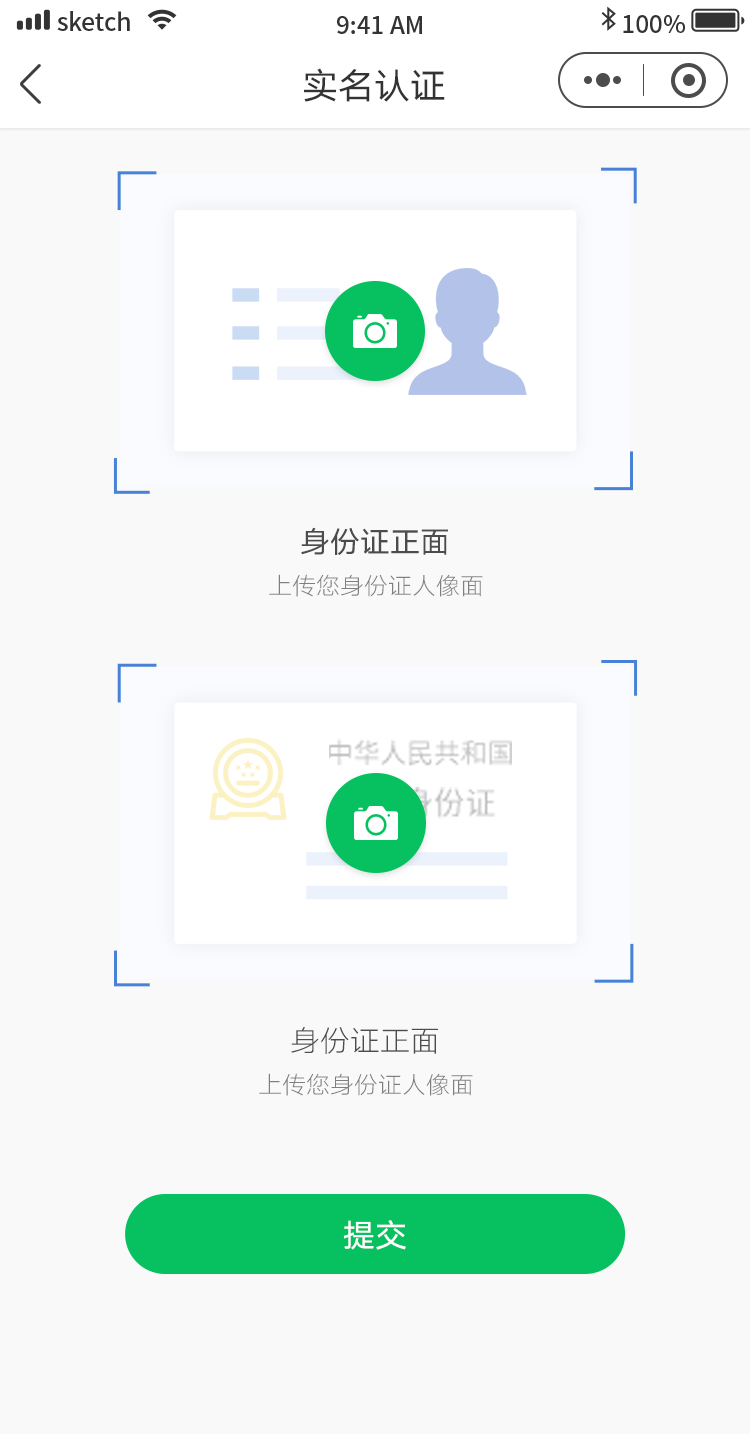This screenshot has height=1434, width=750.
Task: Tap camera on the 中华人民共和国 ID card
Action: click(x=376, y=823)
